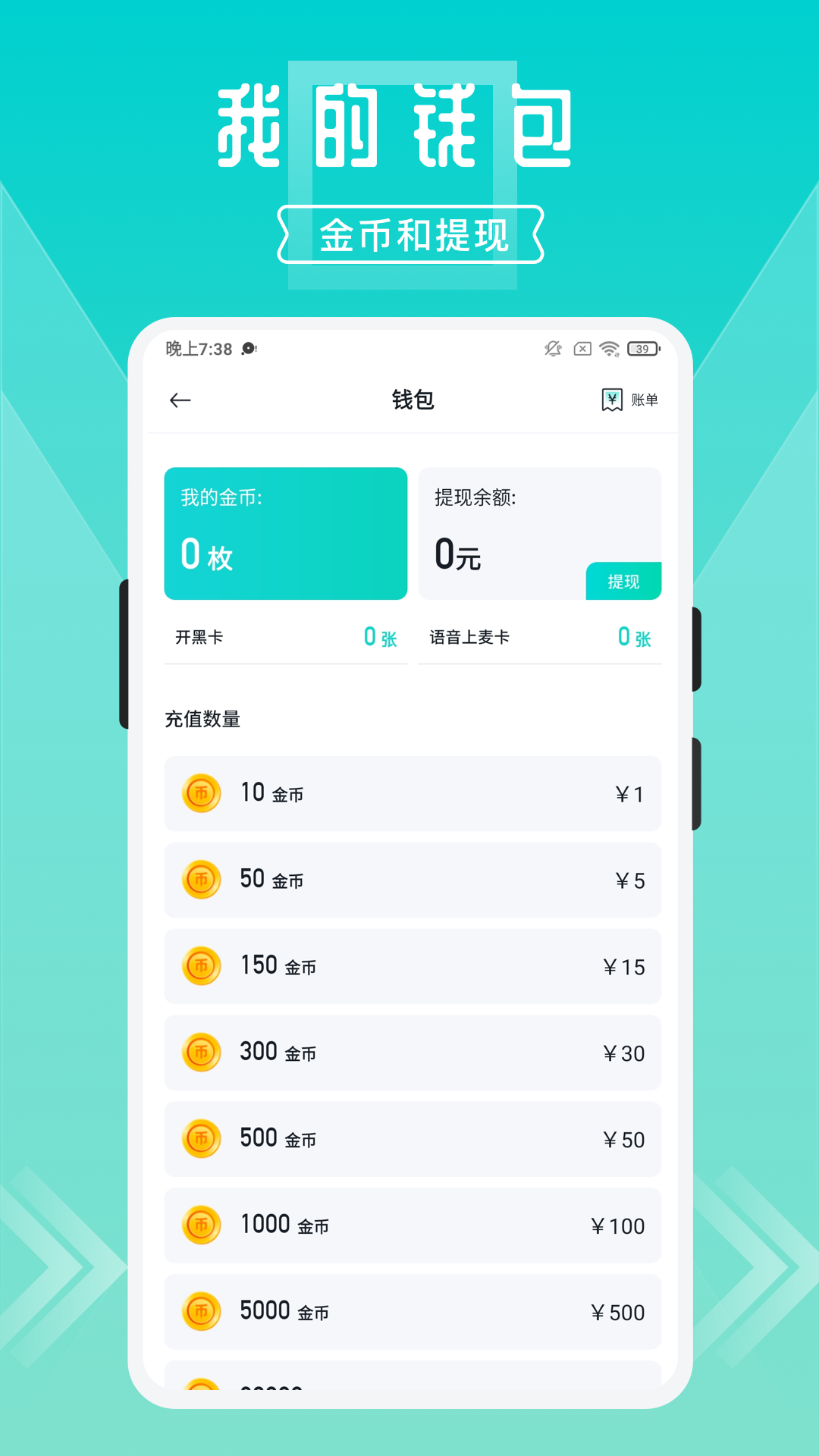Open the 开黑卡 card entry
The height and width of the screenshot is (1456, 819).
click(285, 638)
